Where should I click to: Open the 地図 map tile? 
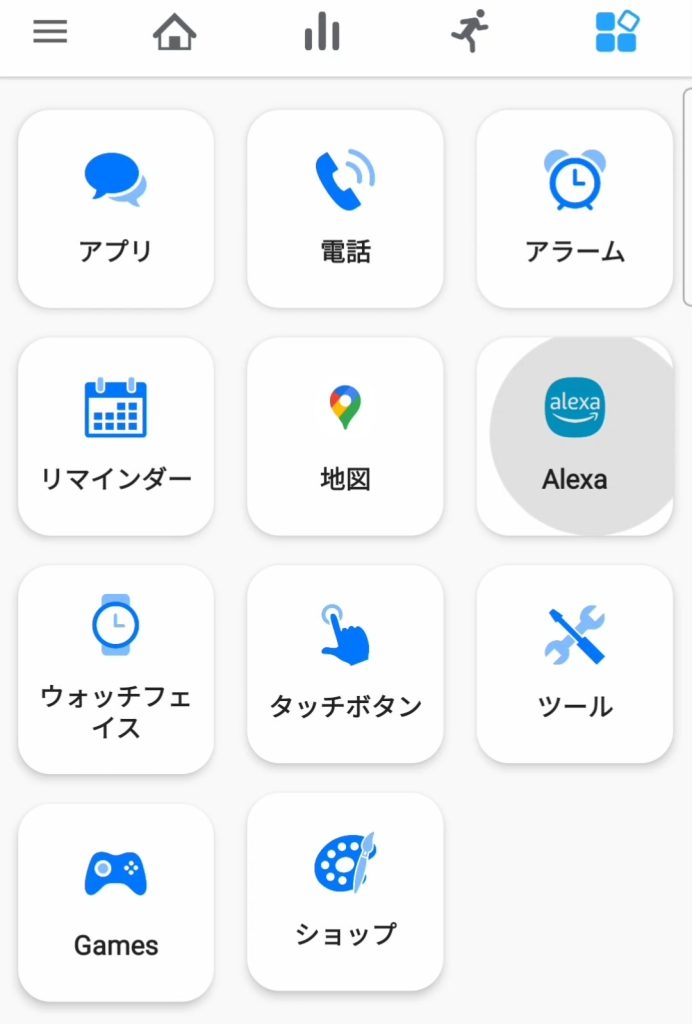click(345, 436)
